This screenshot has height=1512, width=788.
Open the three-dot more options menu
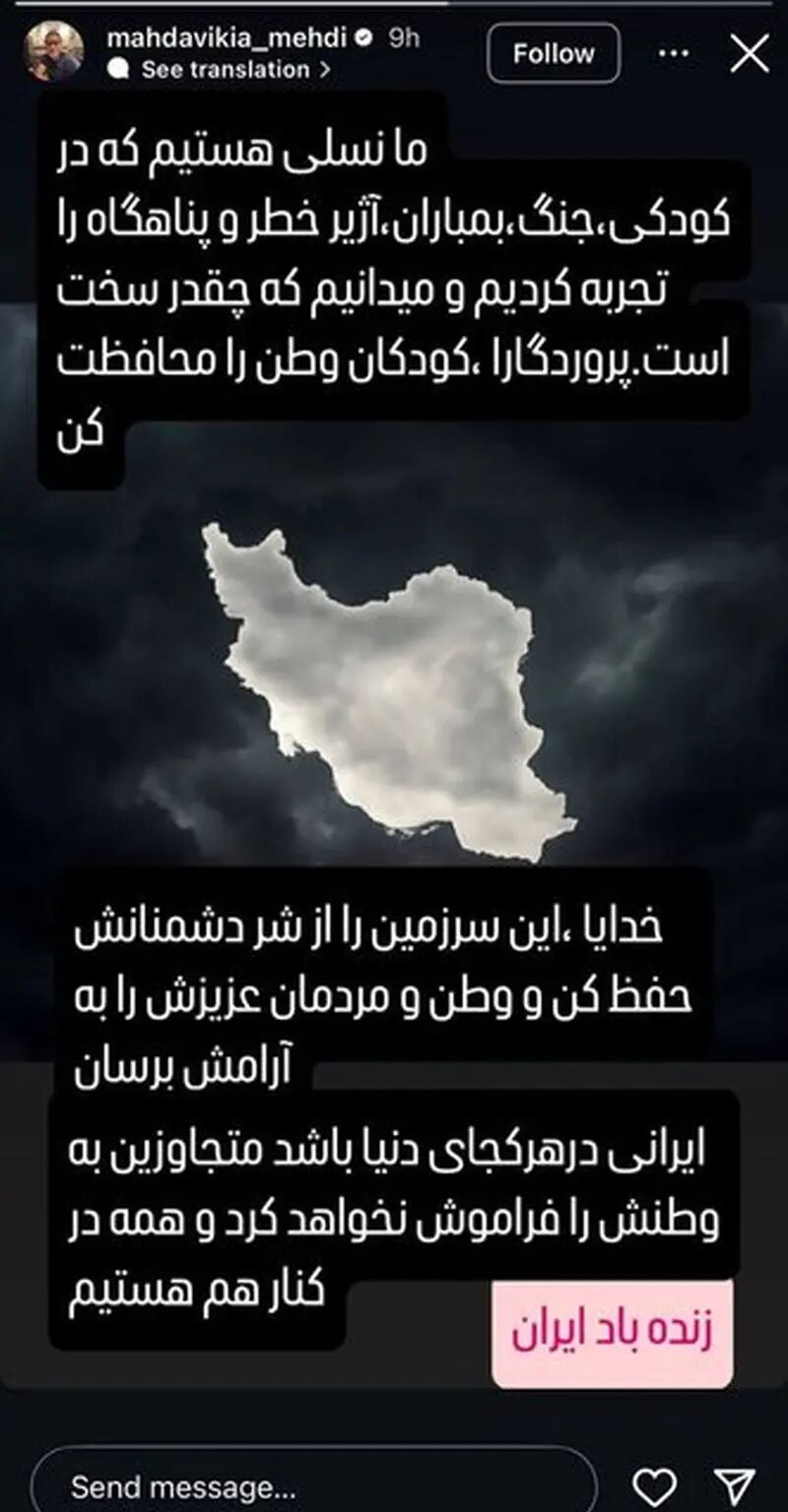pos(674,53)
